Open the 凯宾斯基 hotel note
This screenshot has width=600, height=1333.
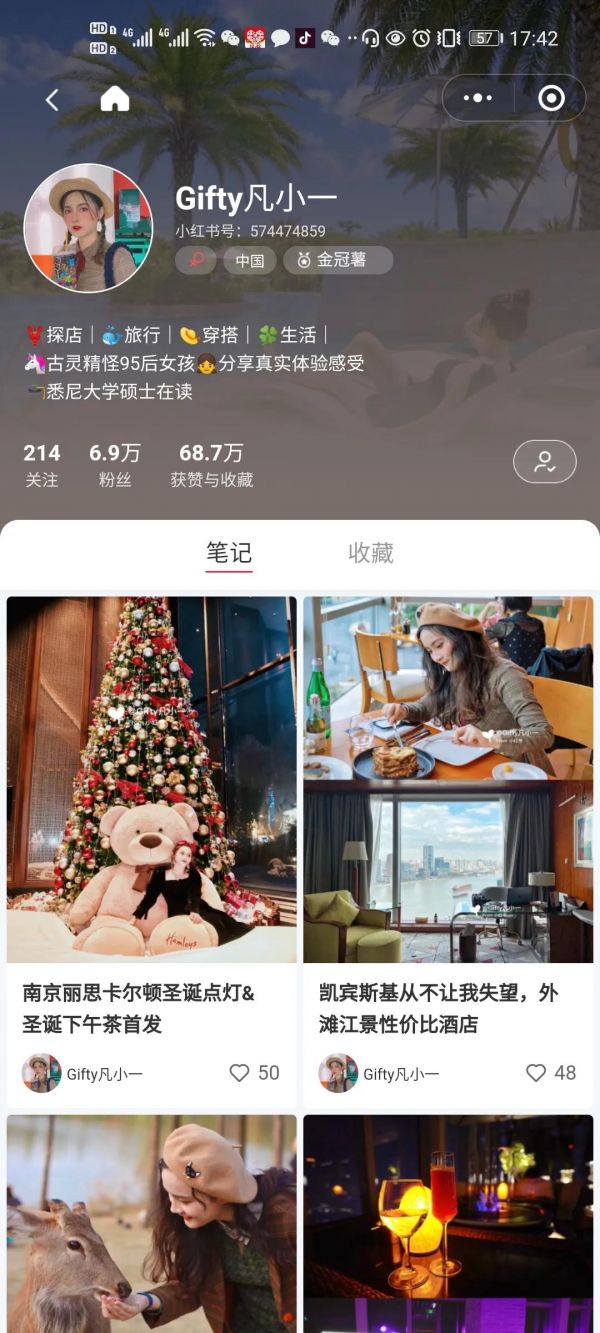pos(448,780)
